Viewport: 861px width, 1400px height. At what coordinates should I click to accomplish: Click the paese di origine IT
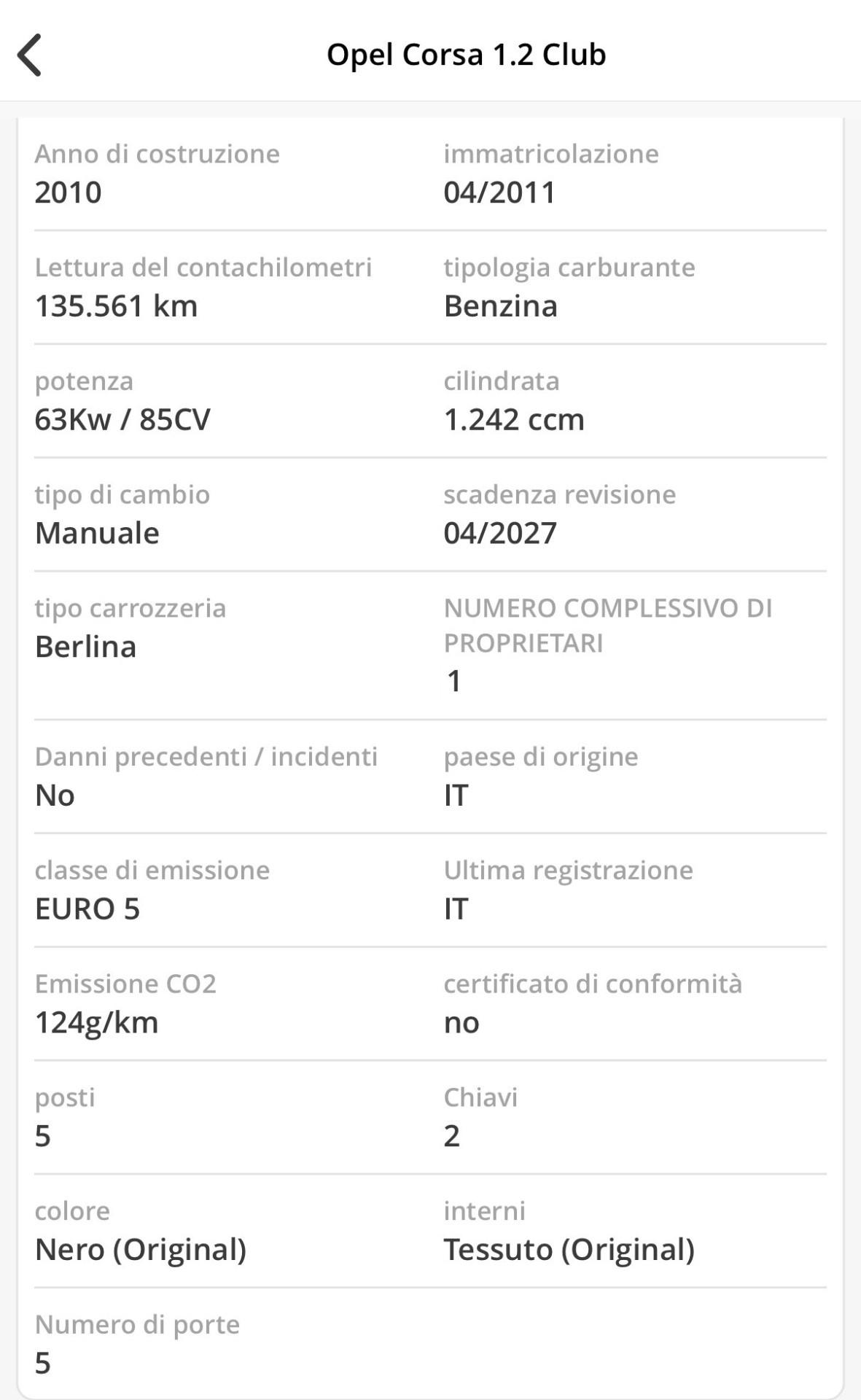point(456,796)
